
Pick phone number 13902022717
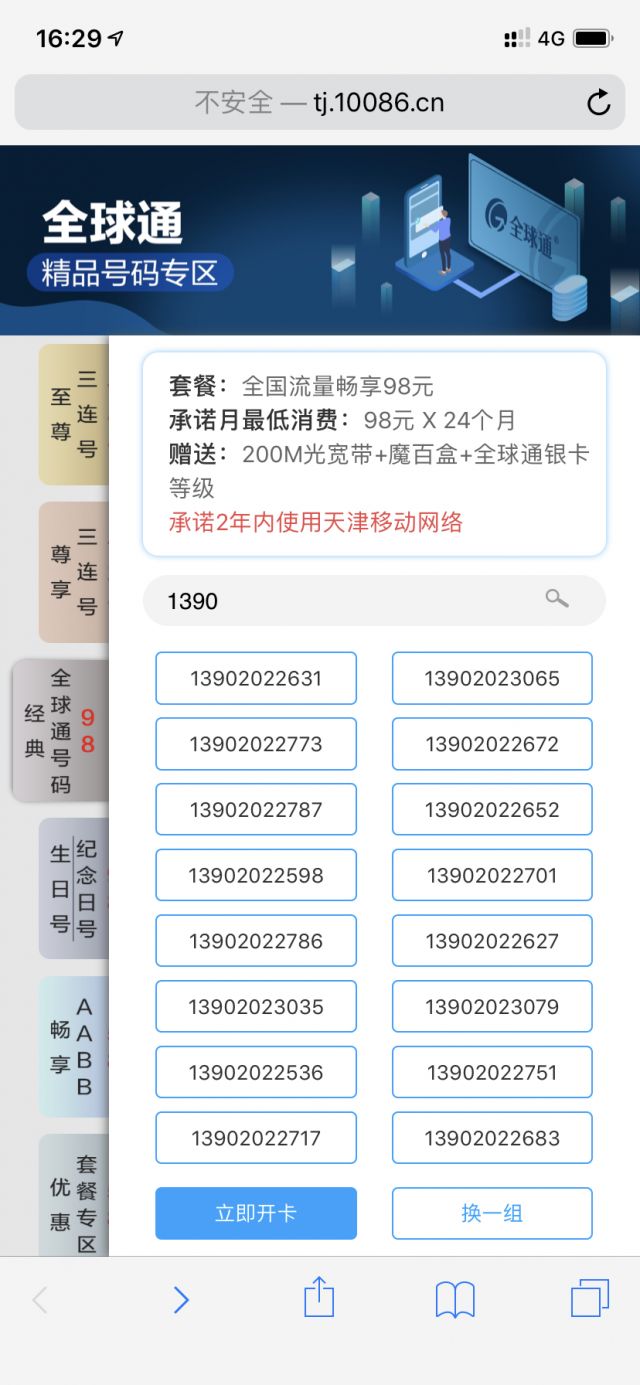click(256, 1138)
